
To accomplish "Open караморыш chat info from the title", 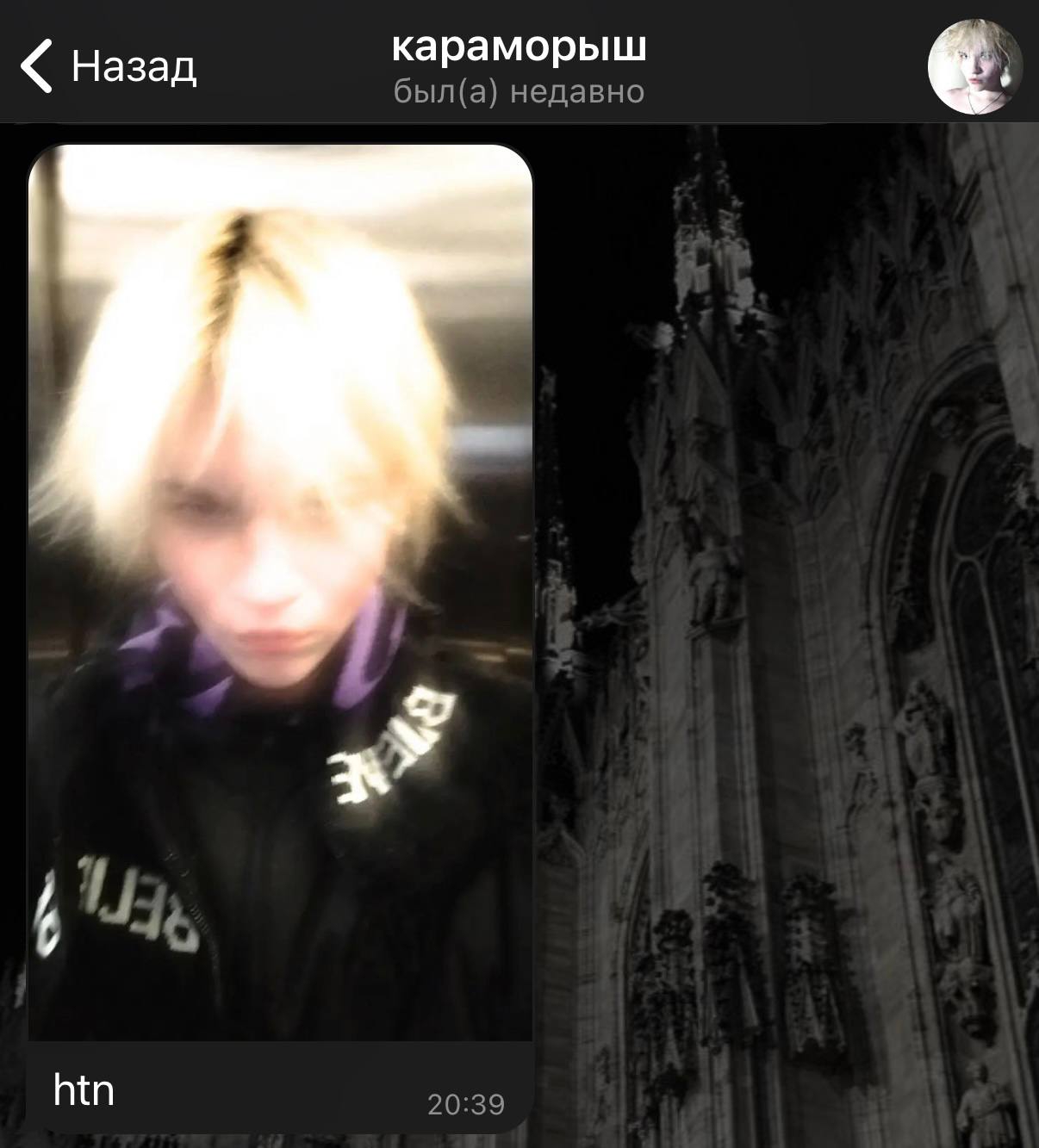I will pyautogui.click(x=519, y=48).
